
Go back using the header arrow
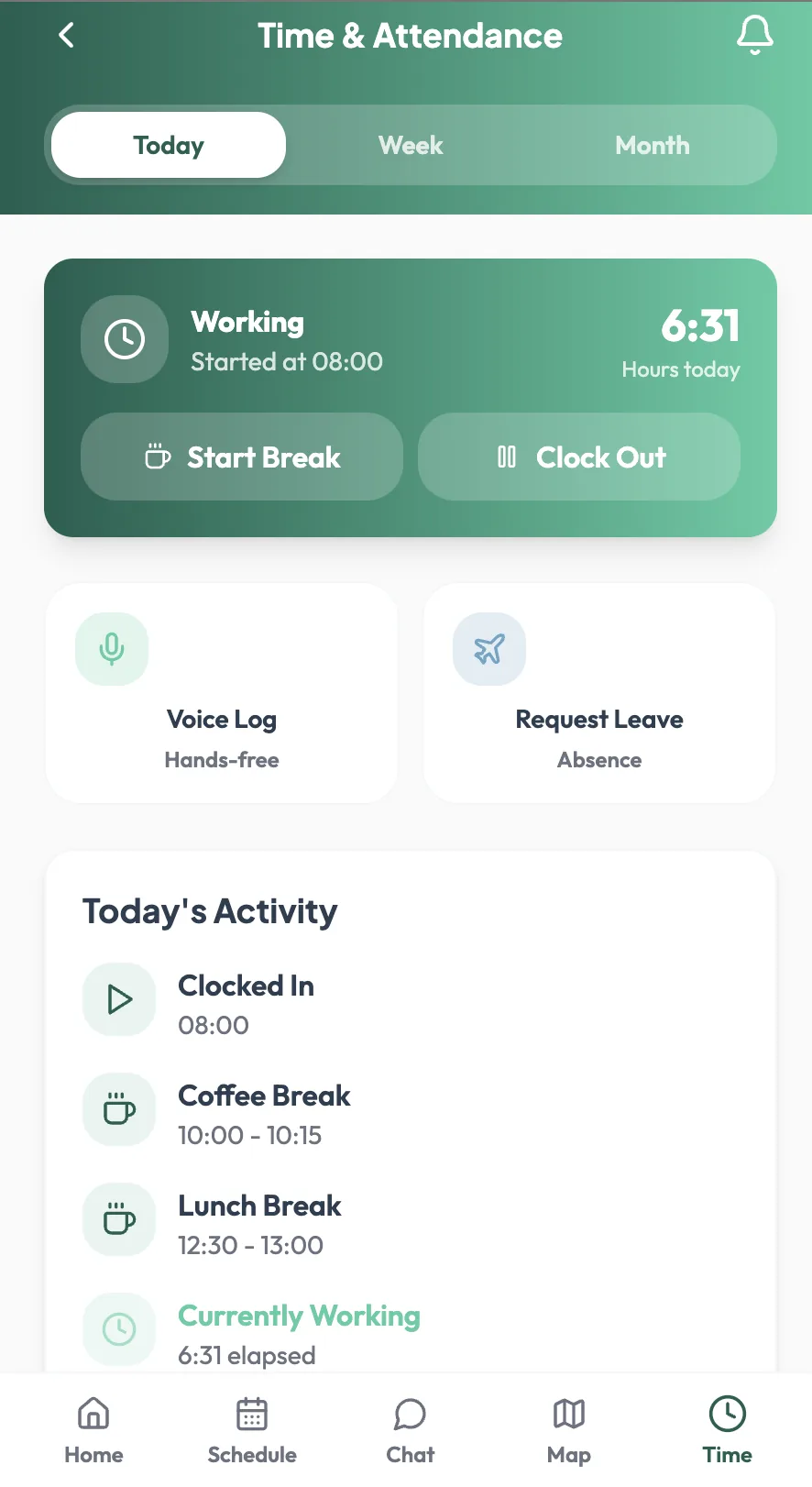[66, 36]
